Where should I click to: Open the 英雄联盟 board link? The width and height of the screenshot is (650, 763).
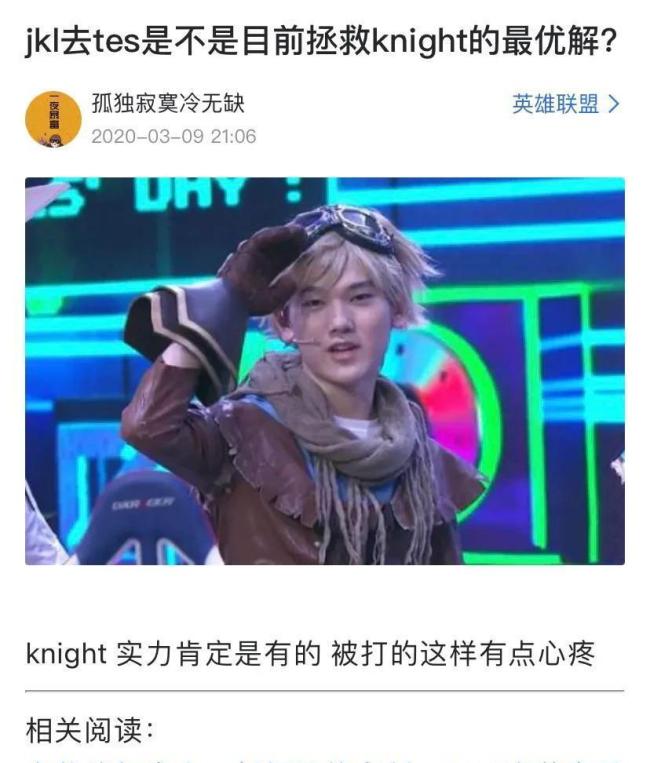click(565, 104)
